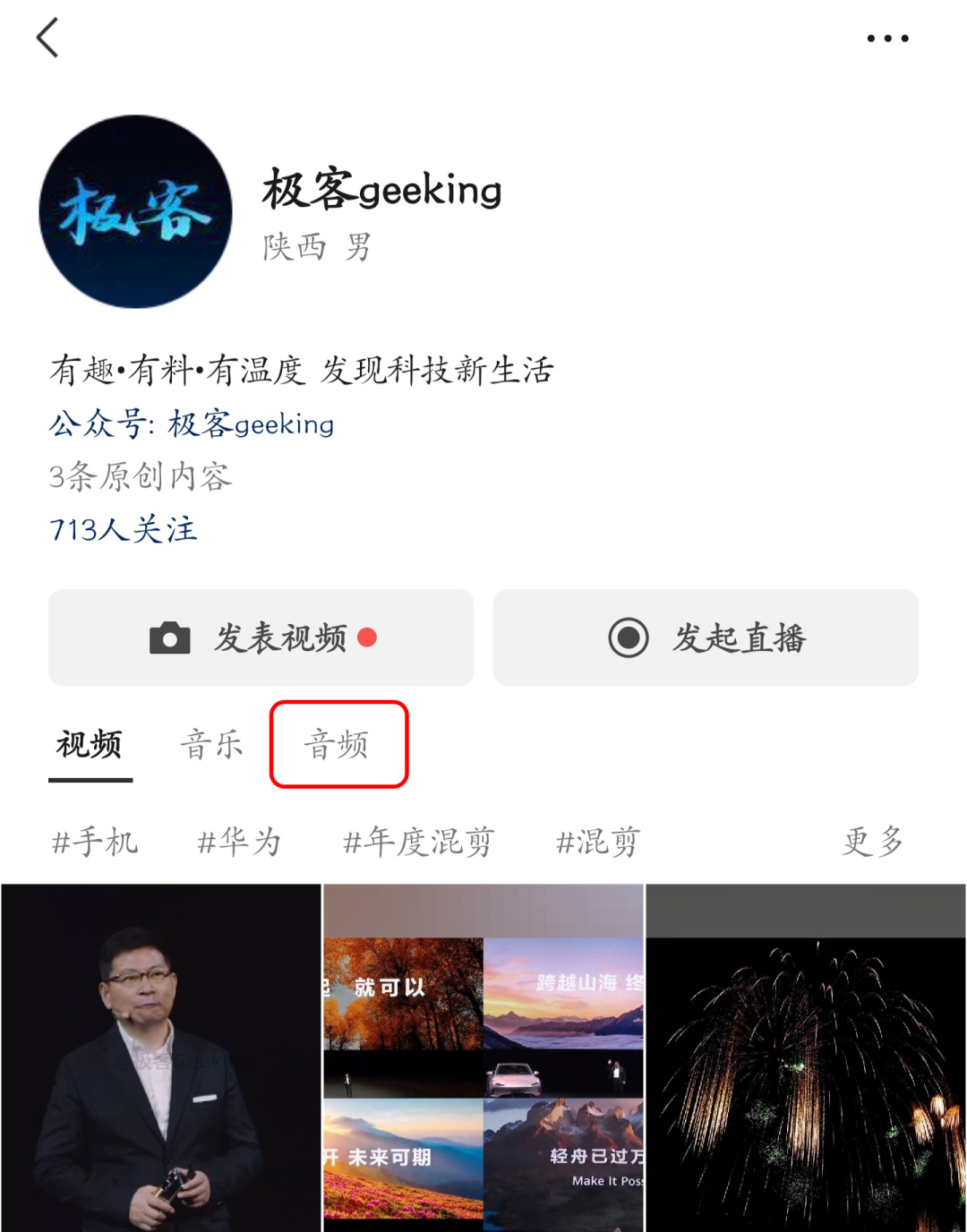Screen dimensions: 967x1232
Task: Play the video of the man in glasses
Action: tap(161, 1057)
